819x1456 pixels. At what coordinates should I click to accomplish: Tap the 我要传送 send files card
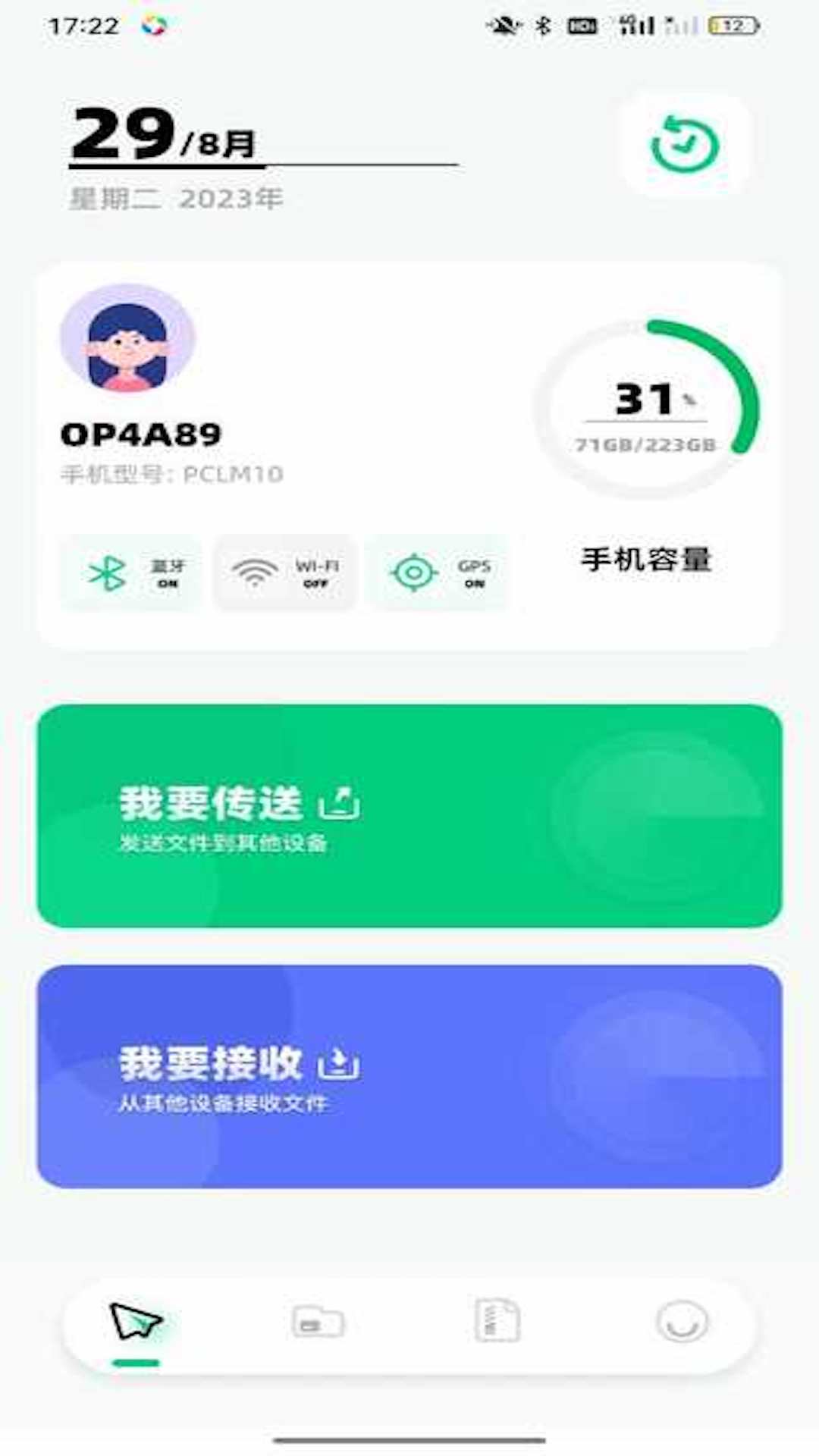[409, 816]
